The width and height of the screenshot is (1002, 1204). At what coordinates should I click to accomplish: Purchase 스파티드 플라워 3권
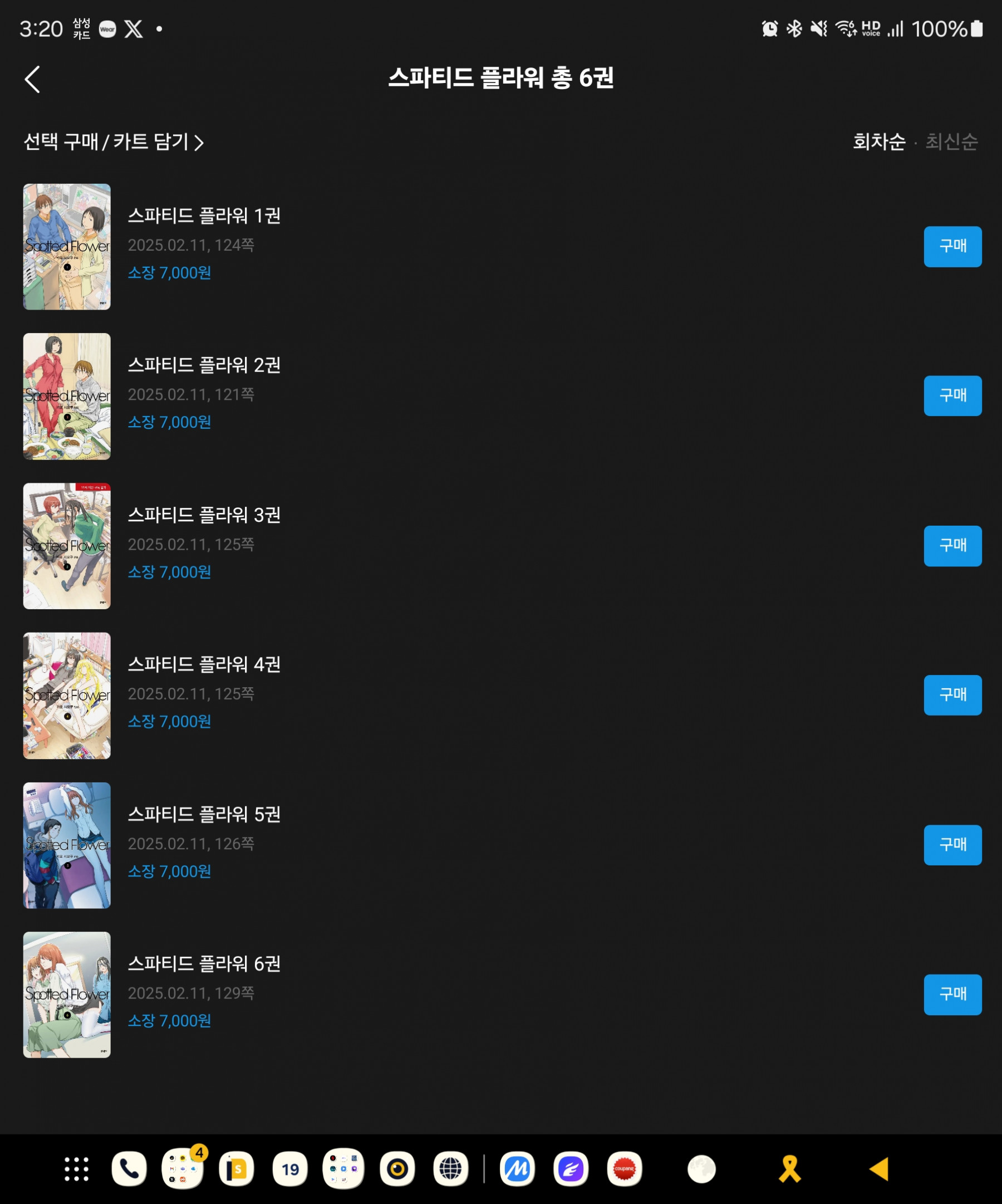click(952, 546)
